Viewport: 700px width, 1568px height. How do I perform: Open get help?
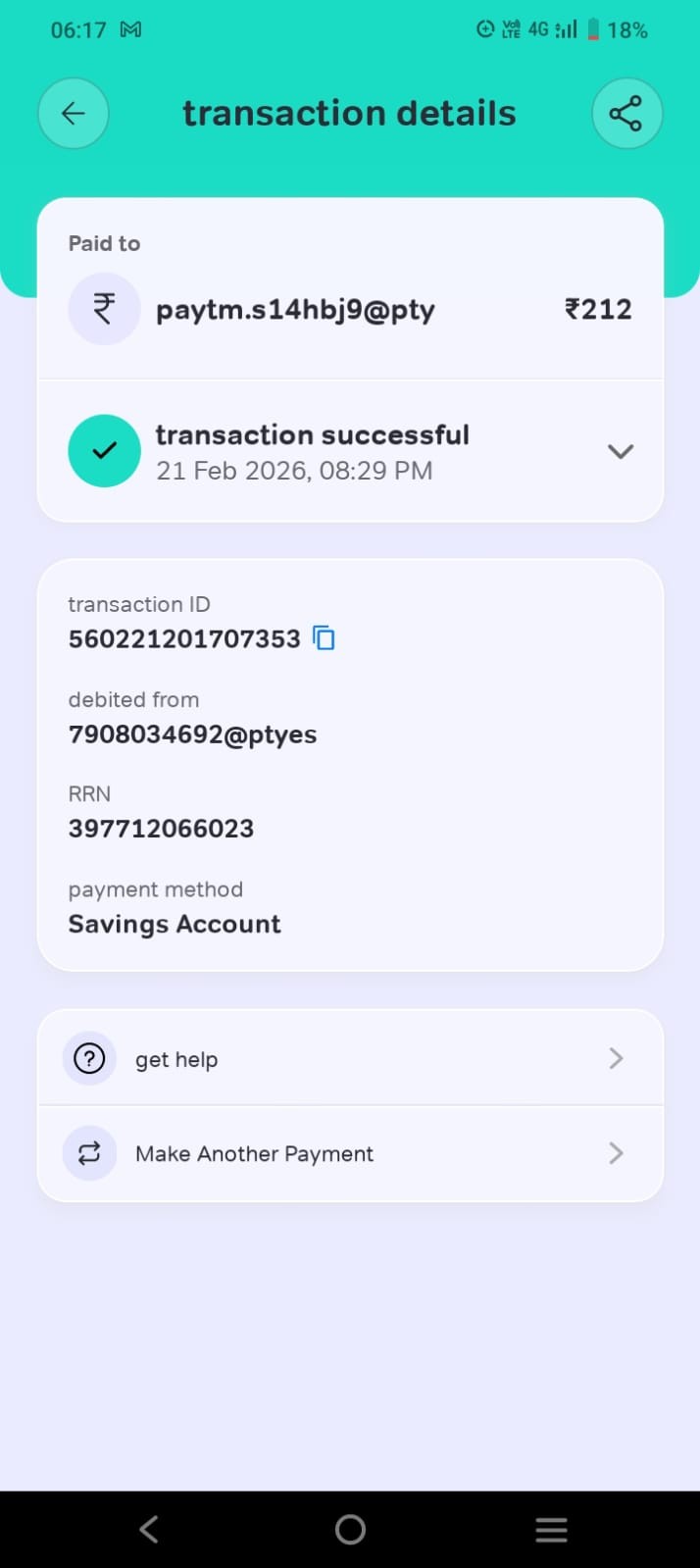point(350,1059)
